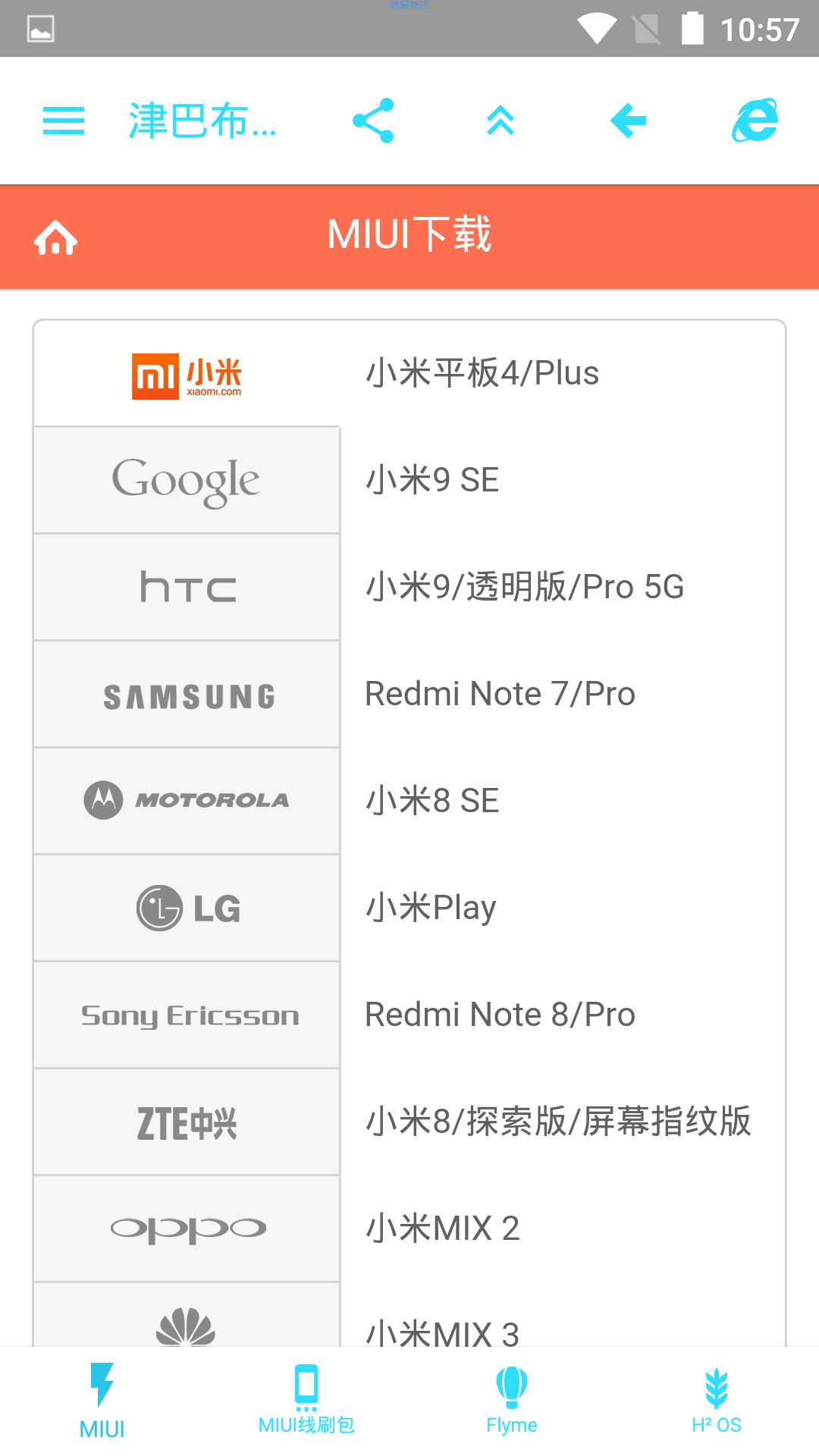Image resolution: width=819 pixels, height=1456 pixels.
Task: Open page in browser
Action: (755, 121)
